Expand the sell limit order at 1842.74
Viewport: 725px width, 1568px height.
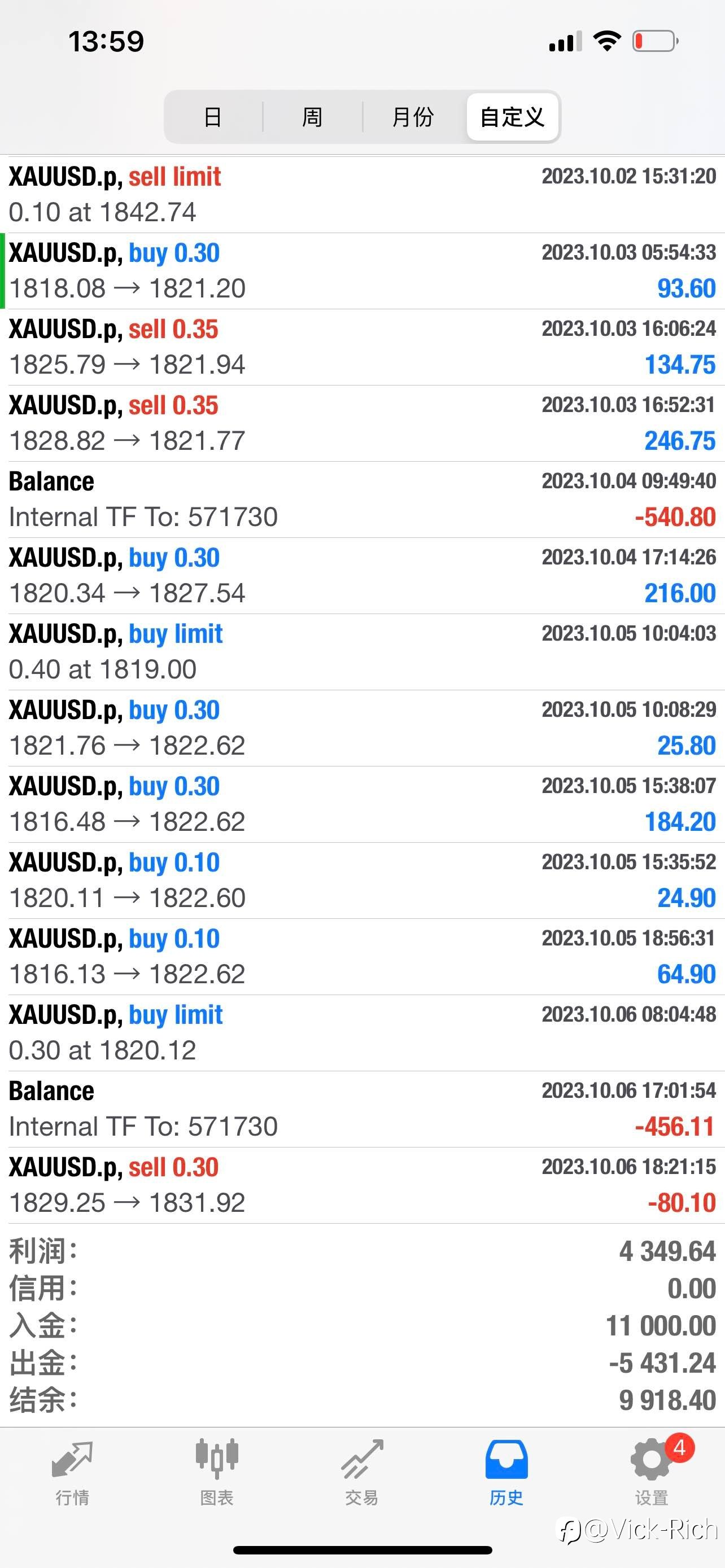pos(362,195)
